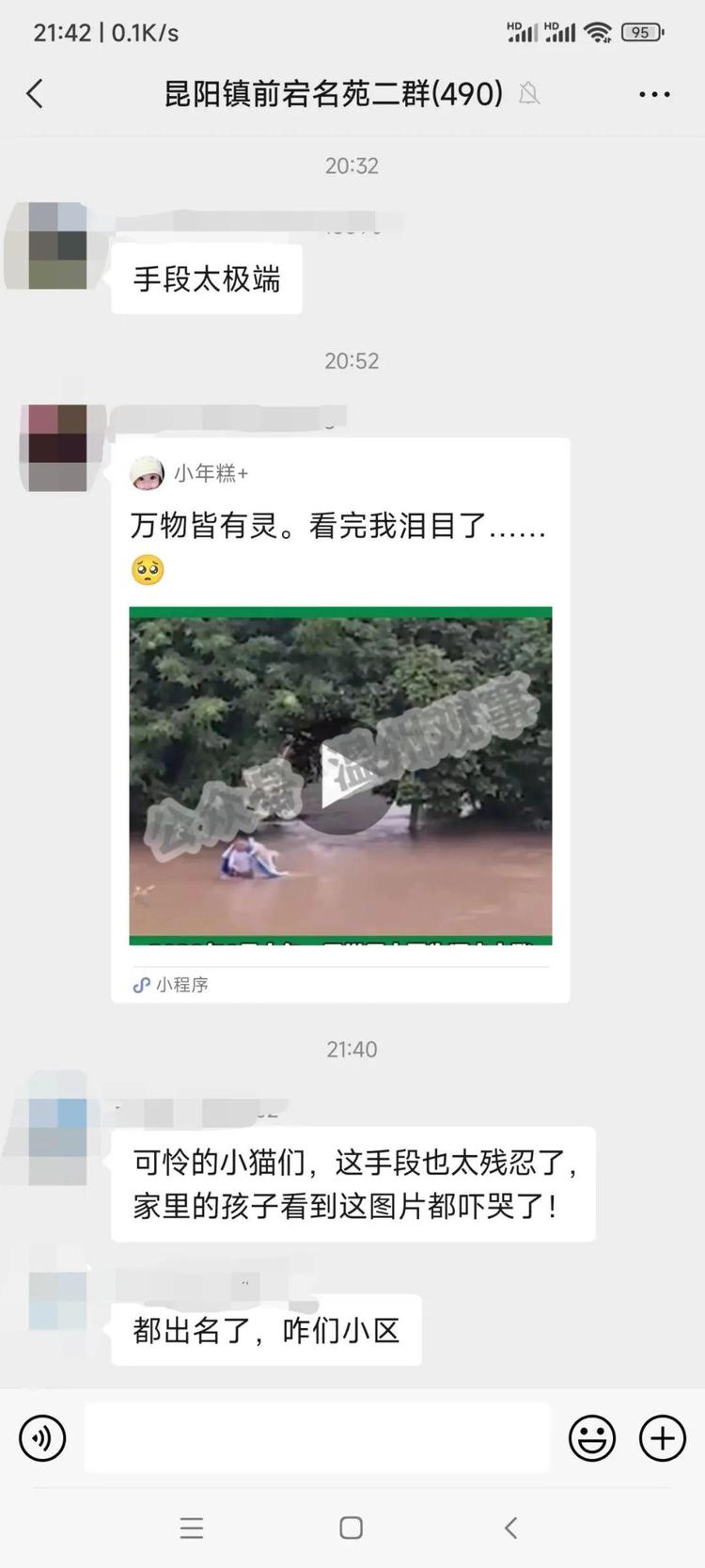The image size is (705, 1568).
Task: Open avatar of sender of 手段太极端
Action: [x=56, y=246]
